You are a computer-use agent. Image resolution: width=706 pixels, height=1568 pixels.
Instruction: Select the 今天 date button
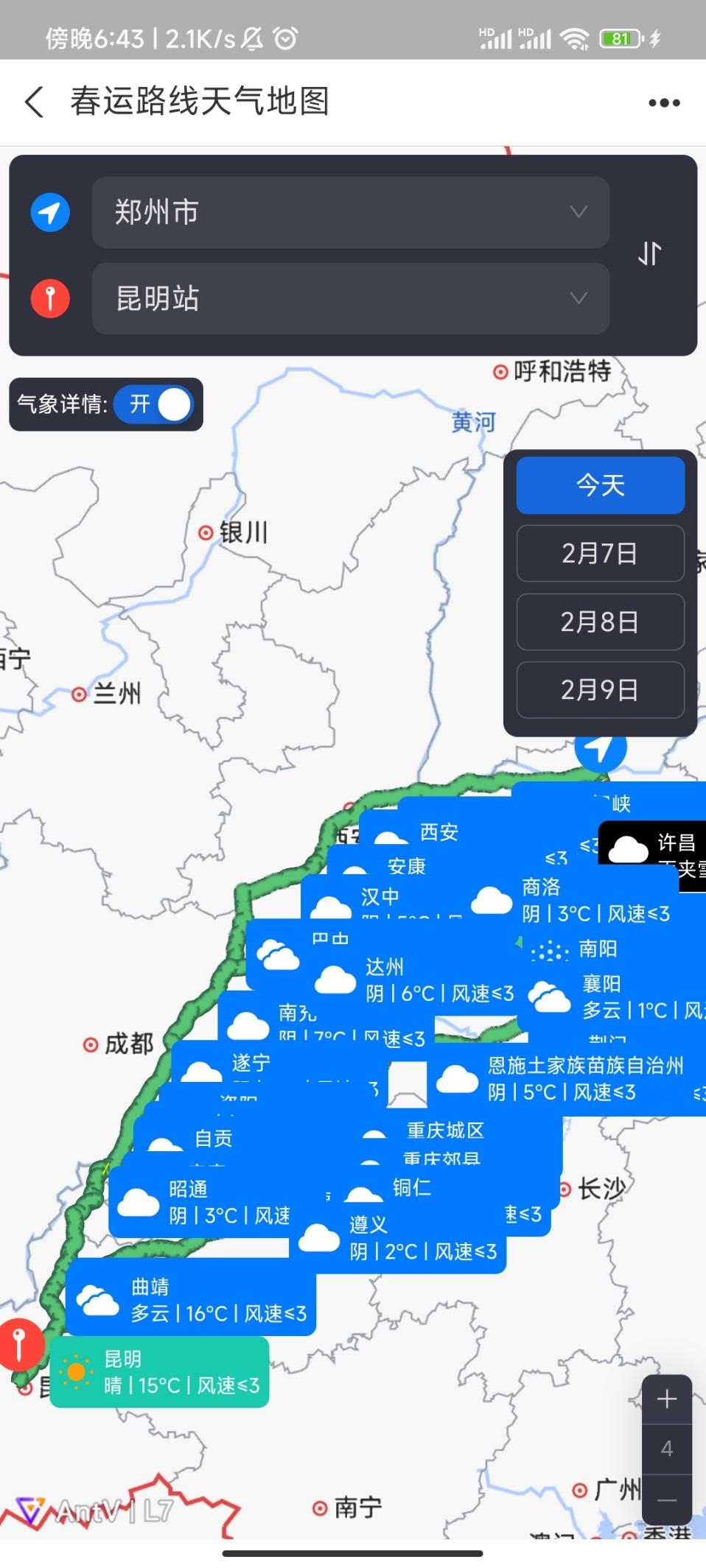[x=600, y=485]
